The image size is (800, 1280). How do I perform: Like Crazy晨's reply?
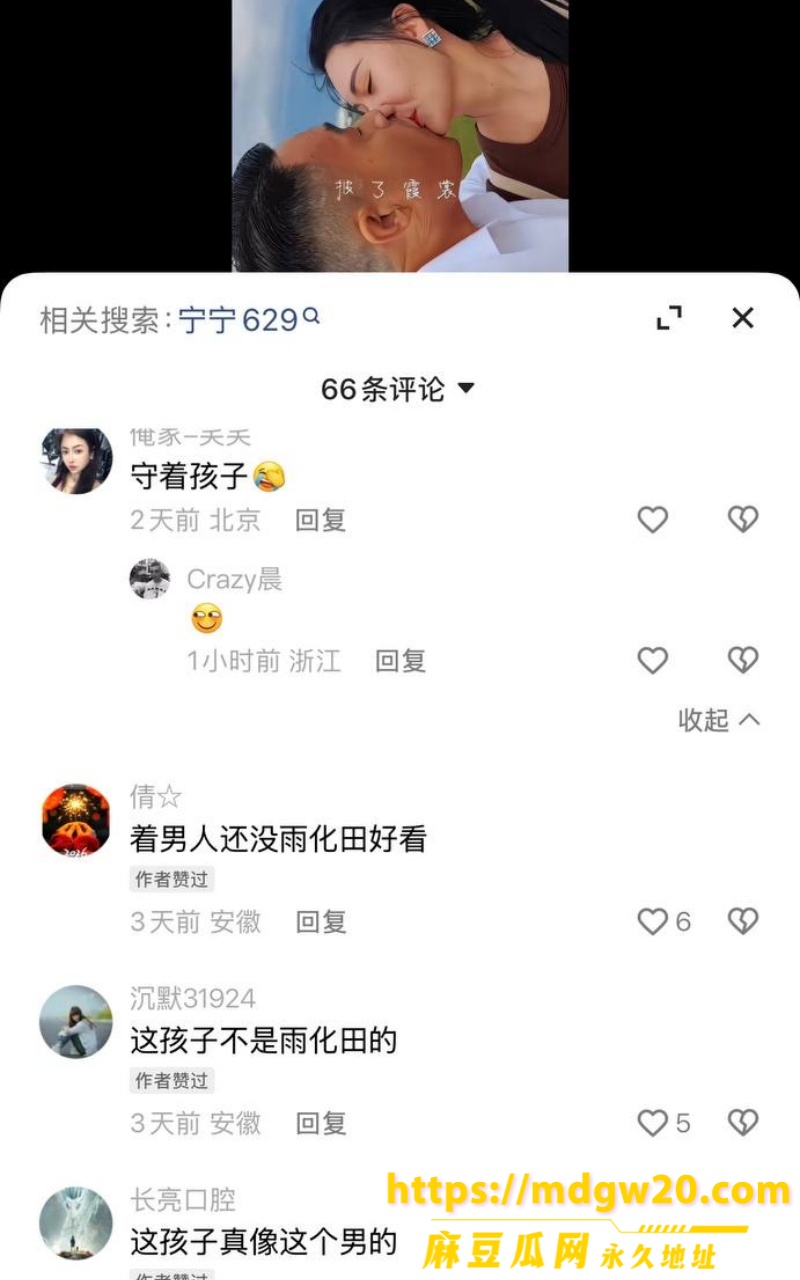653,660
